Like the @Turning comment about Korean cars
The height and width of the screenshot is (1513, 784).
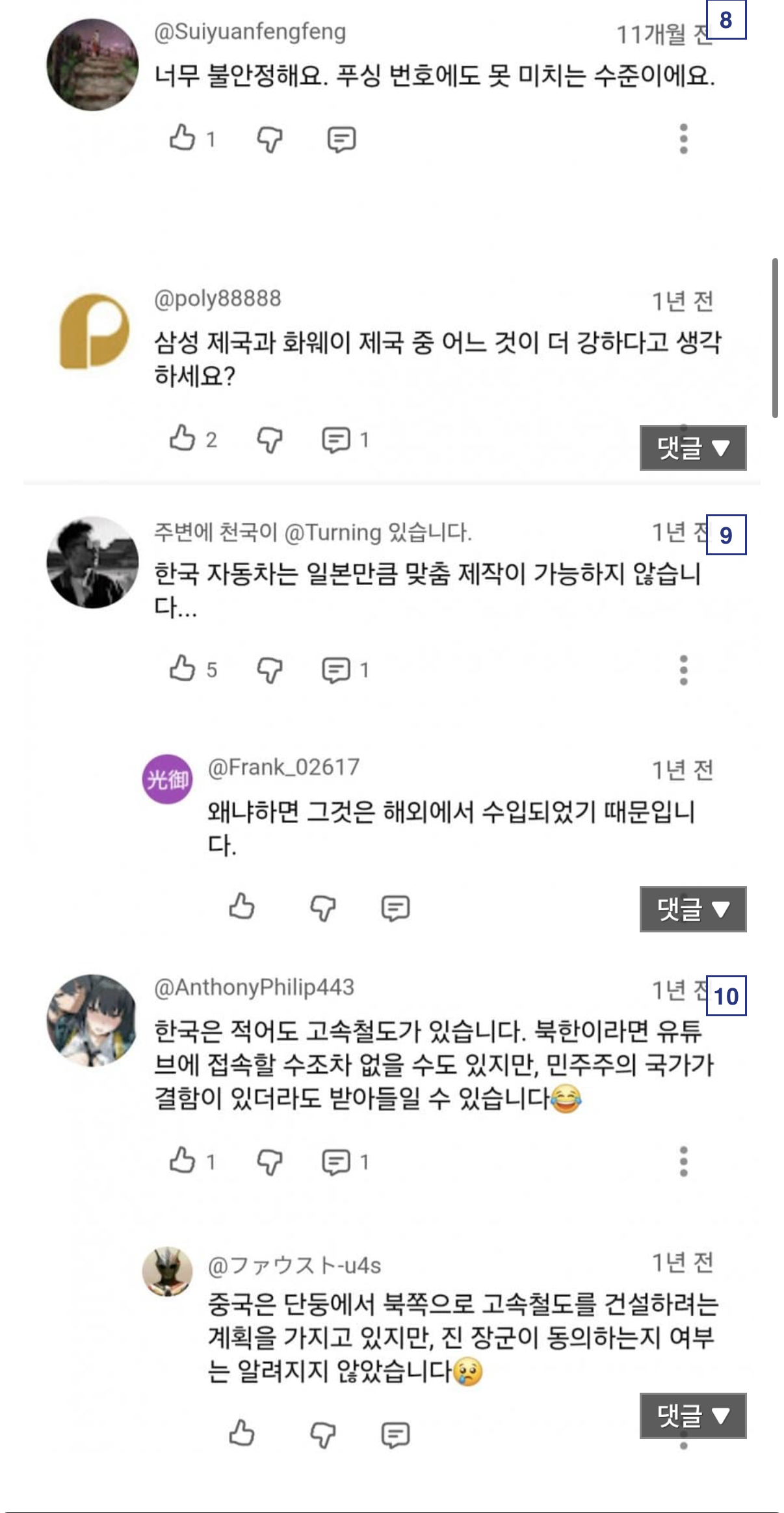pos(183,669)
